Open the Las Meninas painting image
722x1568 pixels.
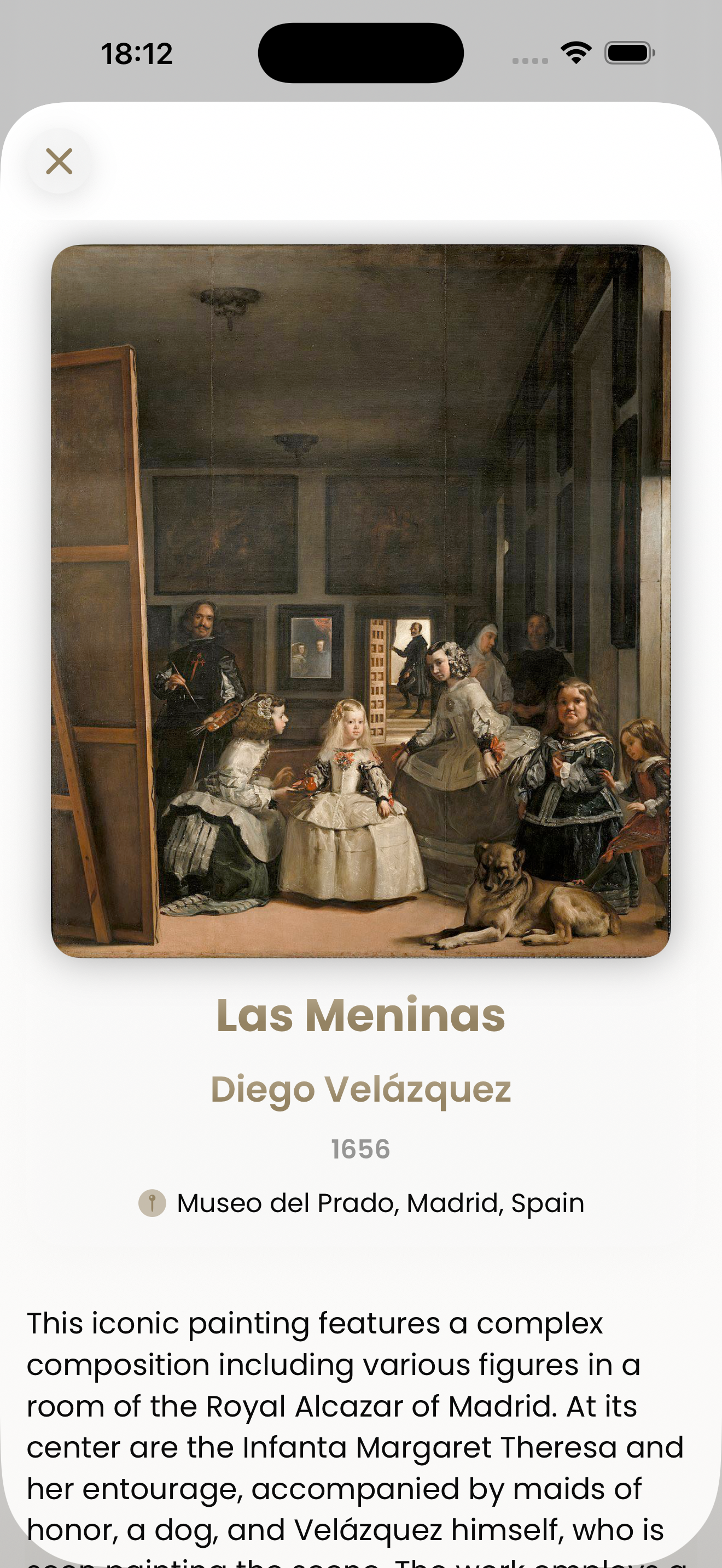360,601
